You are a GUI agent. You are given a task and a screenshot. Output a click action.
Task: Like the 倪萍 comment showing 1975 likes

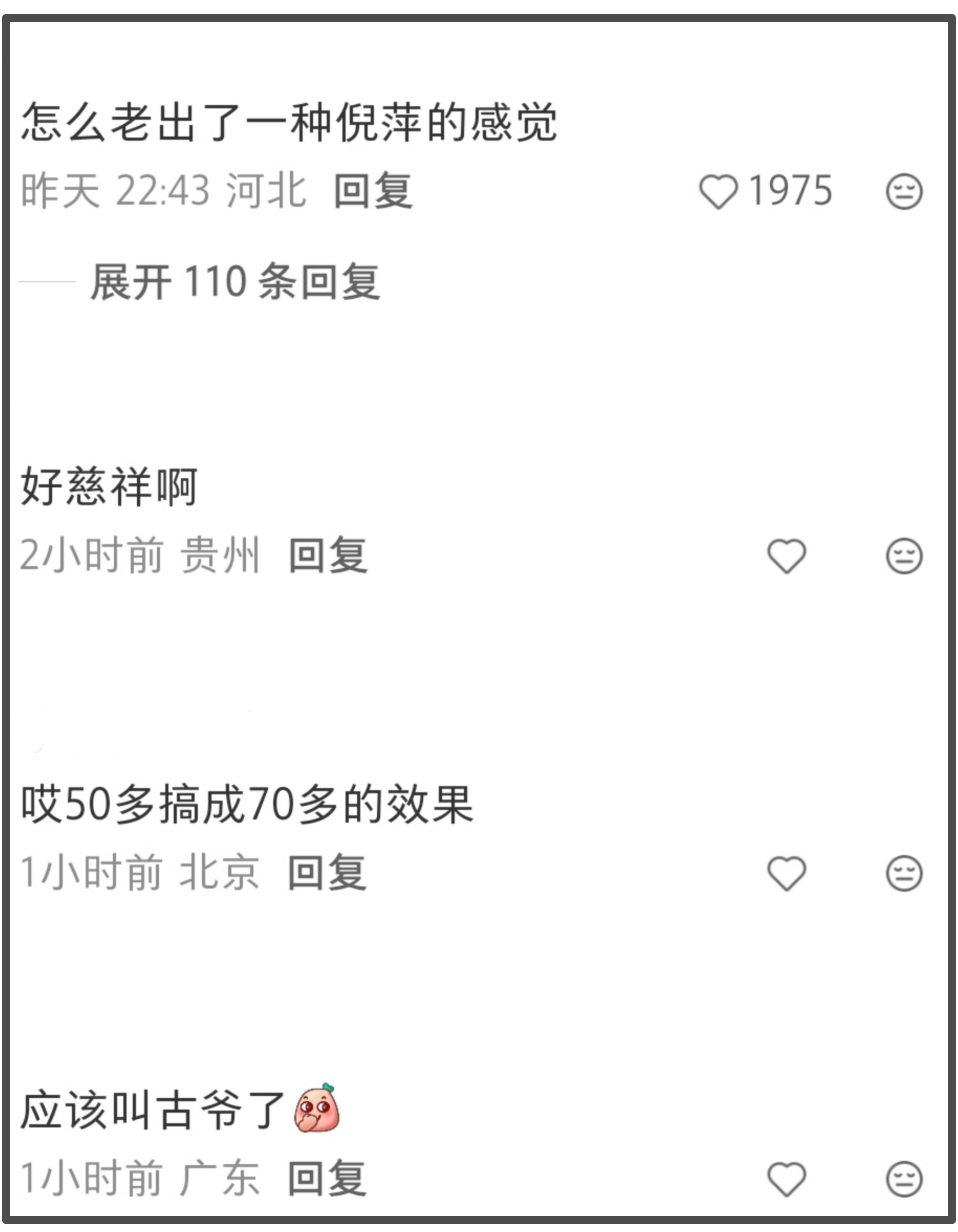click(719, 192)
